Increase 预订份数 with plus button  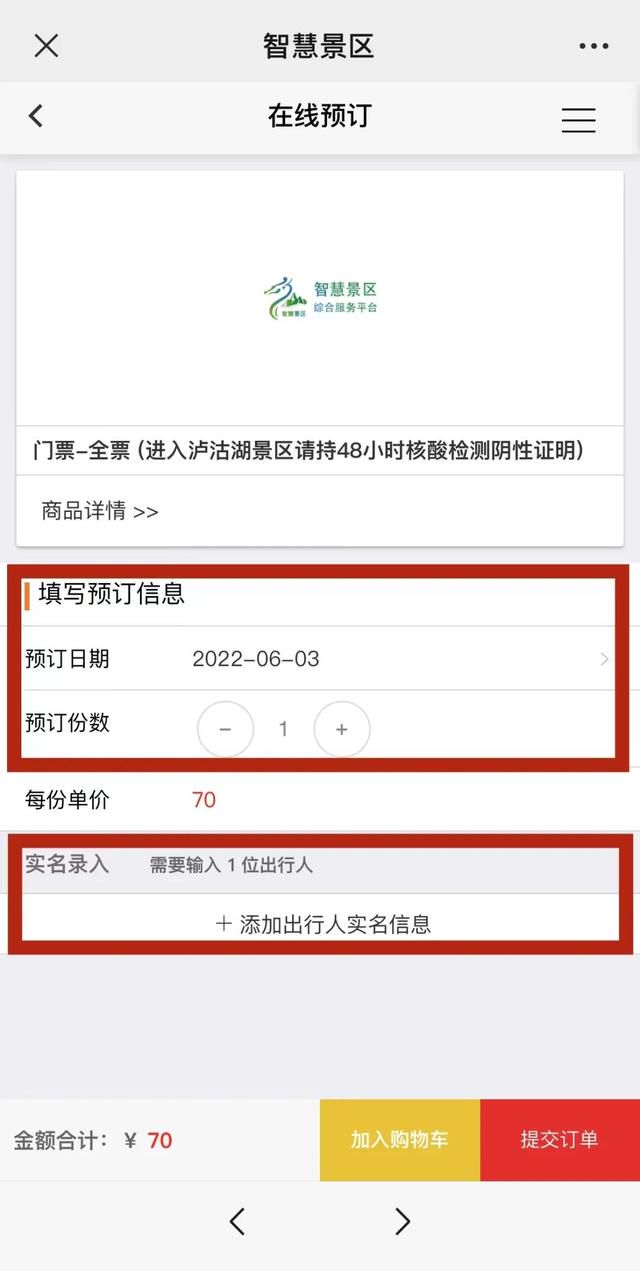(x=342, y=729)
